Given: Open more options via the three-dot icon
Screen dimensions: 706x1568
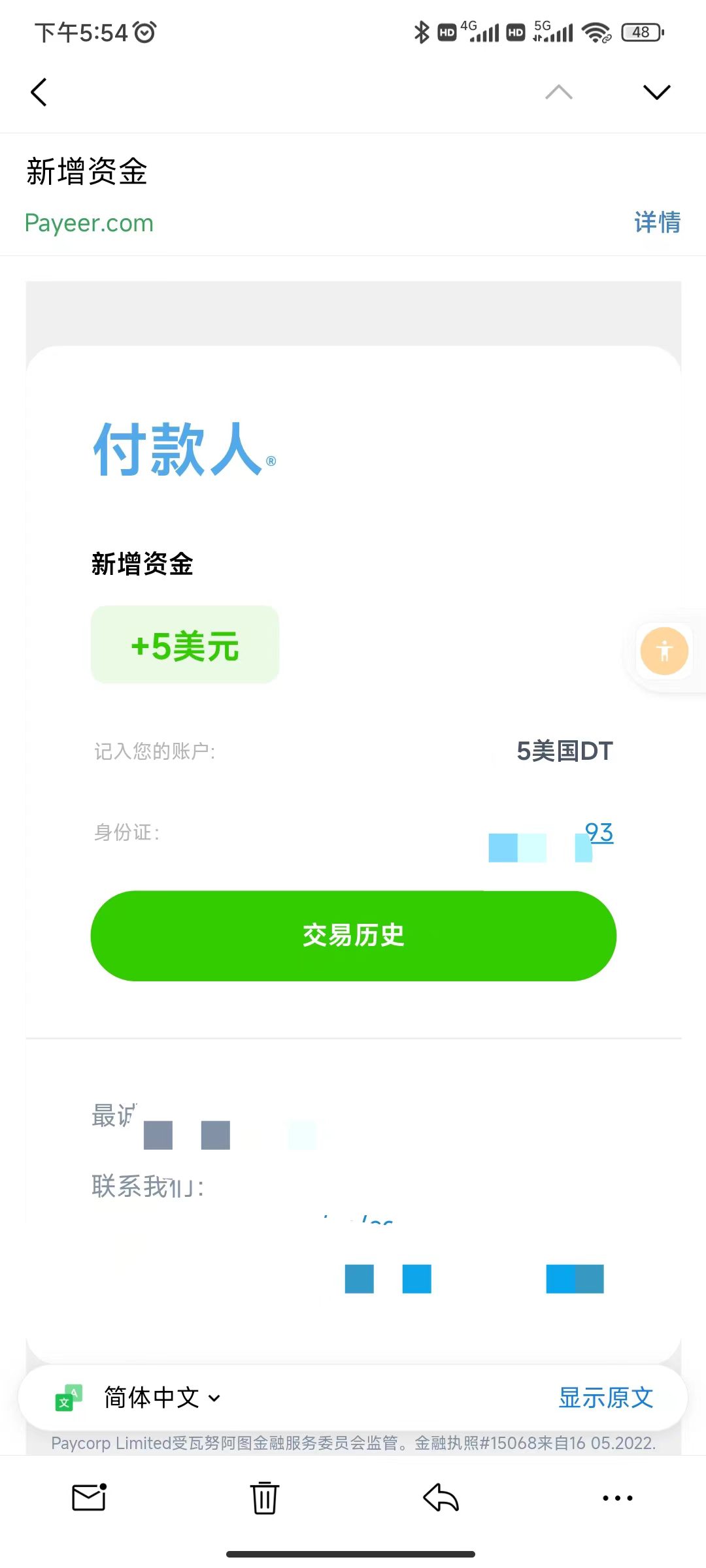Looking at the screenshot, I should pos(618,1499).
